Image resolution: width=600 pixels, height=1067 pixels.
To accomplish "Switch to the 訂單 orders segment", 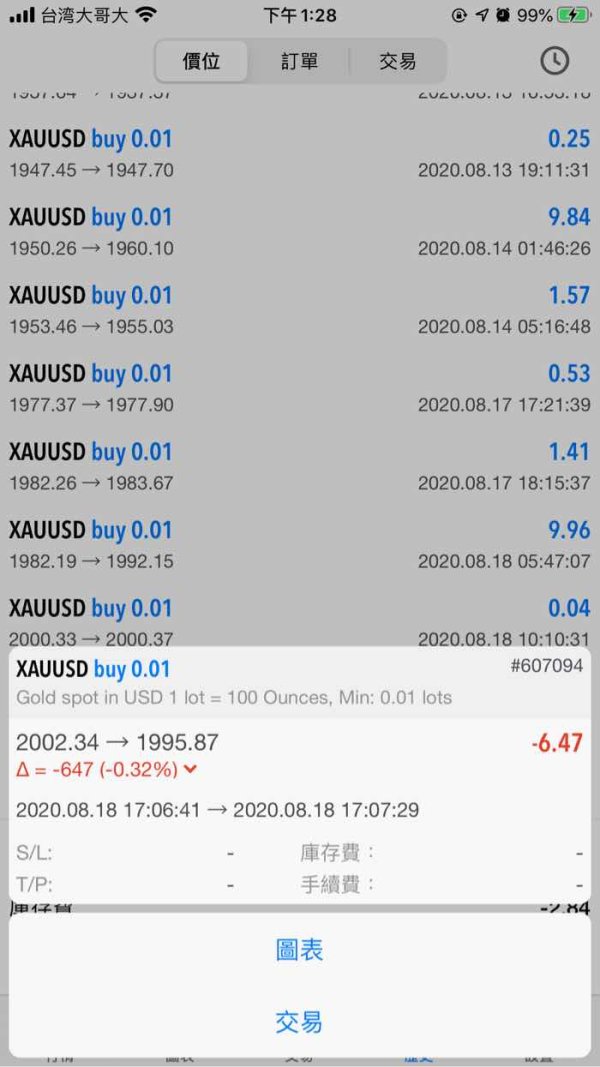I will point(299,61).
